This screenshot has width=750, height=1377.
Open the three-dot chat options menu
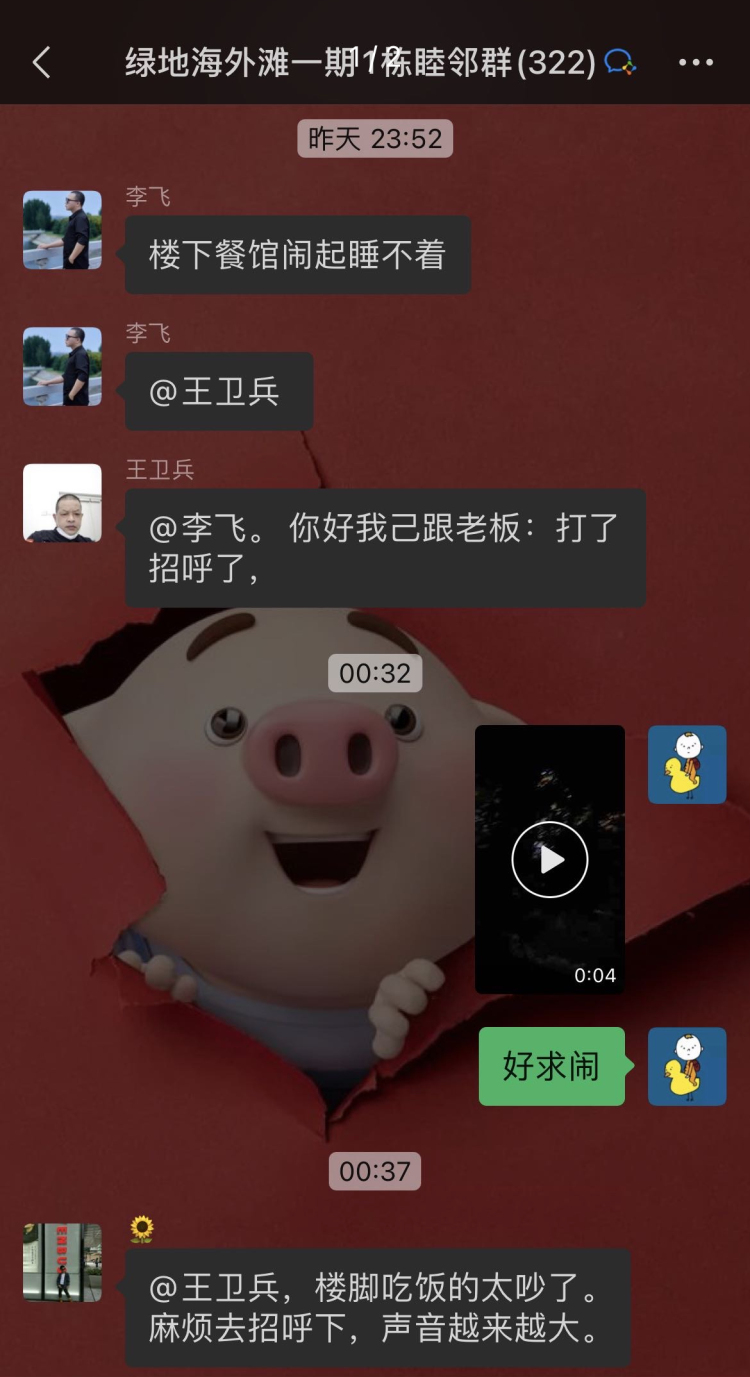coord(696,63)
